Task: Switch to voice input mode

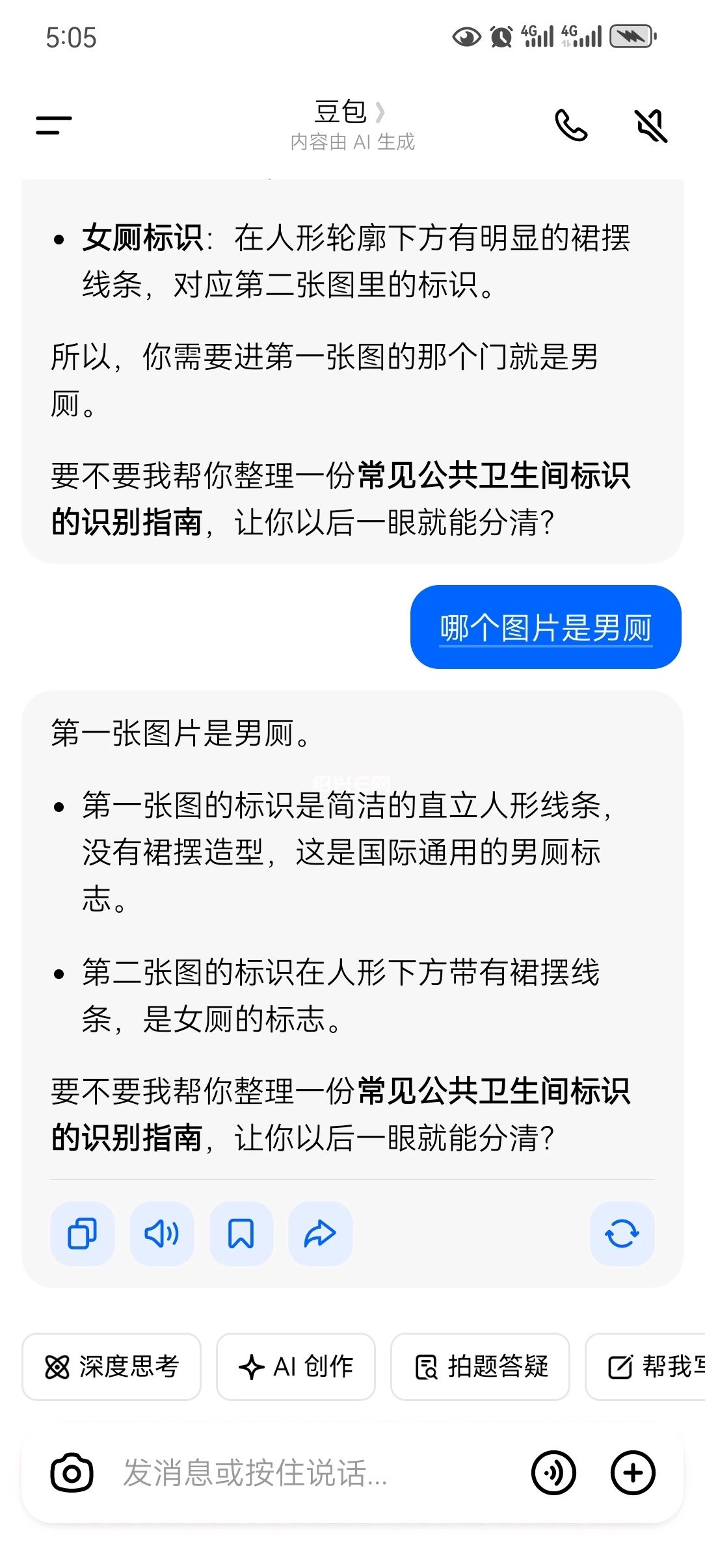Action: point(553,1473)
